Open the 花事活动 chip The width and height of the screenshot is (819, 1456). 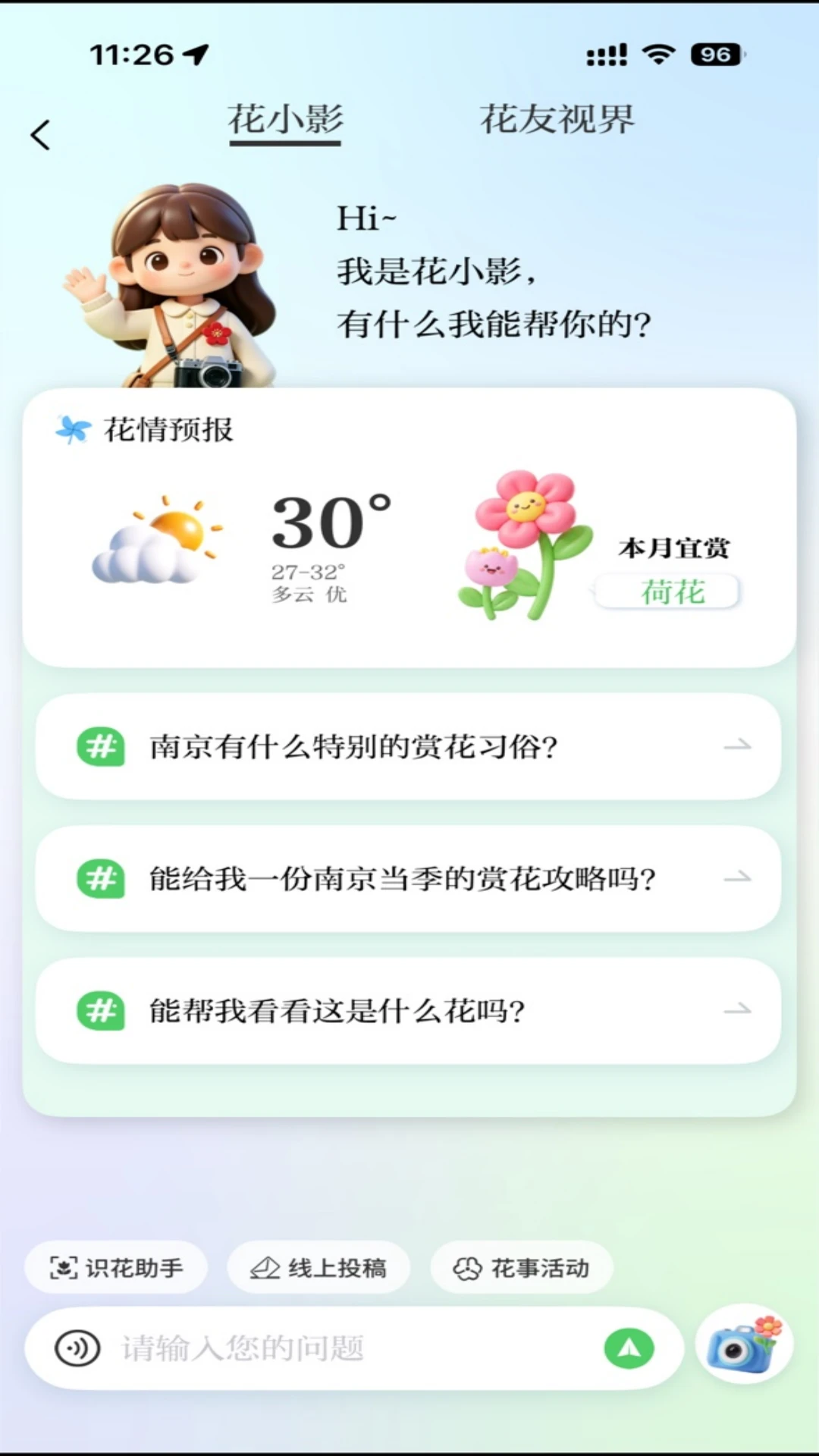tap(522, 1267)
